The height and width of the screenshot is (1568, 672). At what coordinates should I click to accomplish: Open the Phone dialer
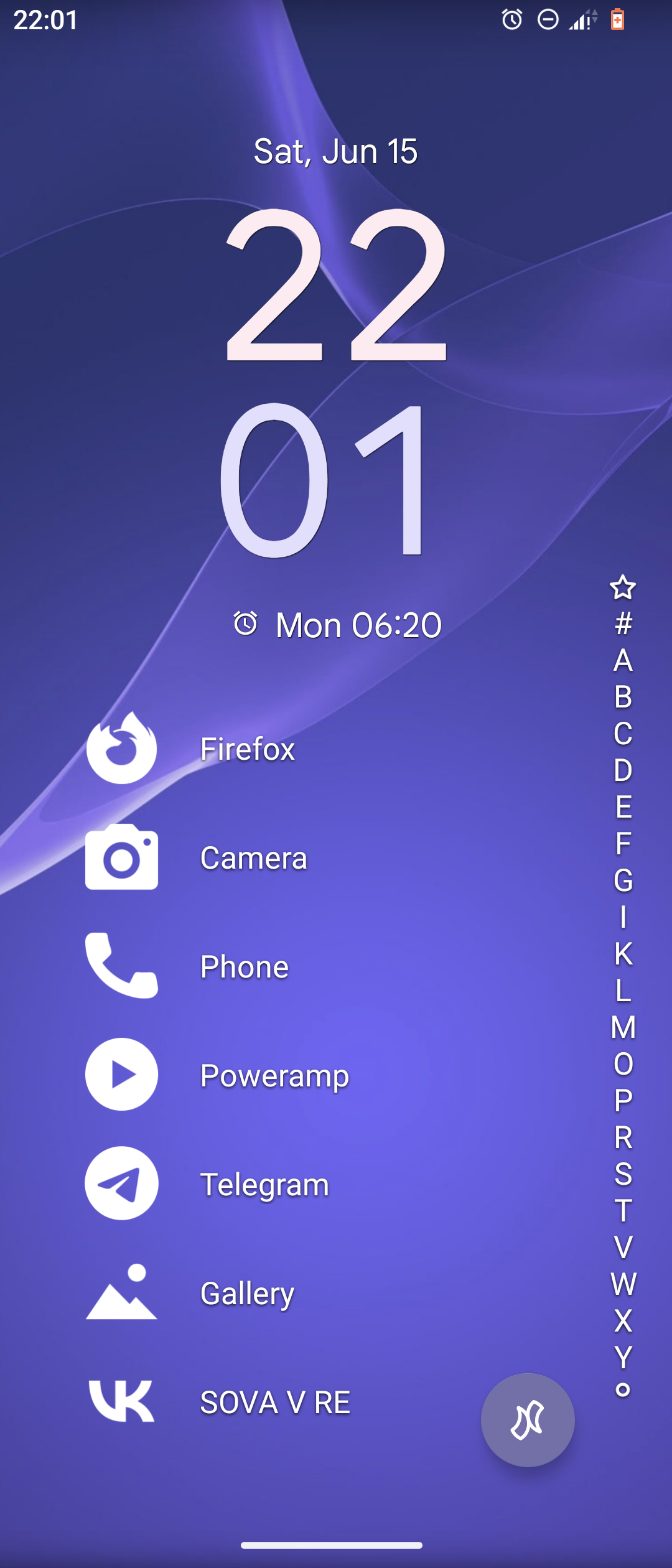pyautogui.click(x=244, y=966)
